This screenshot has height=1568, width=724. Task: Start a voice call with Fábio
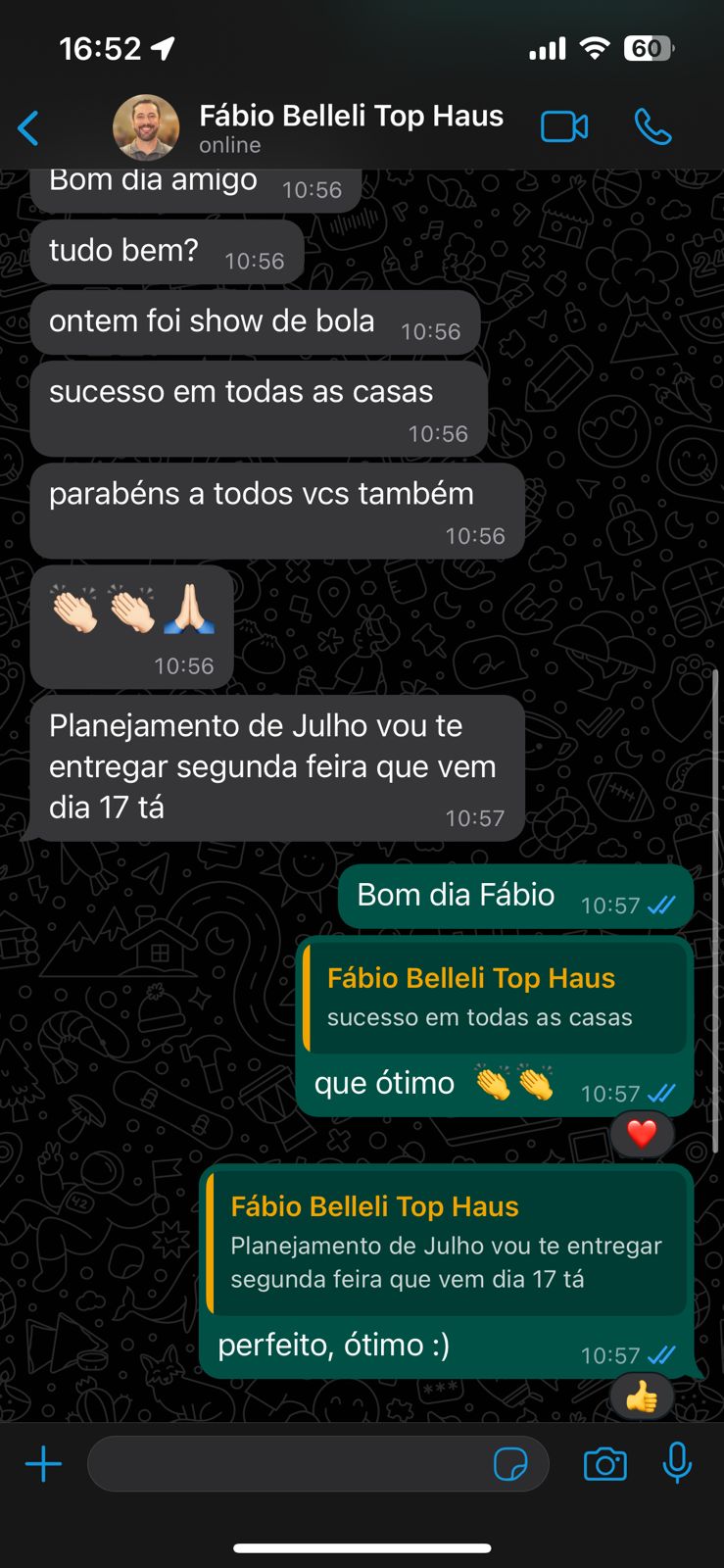click(x=652, y=127)
